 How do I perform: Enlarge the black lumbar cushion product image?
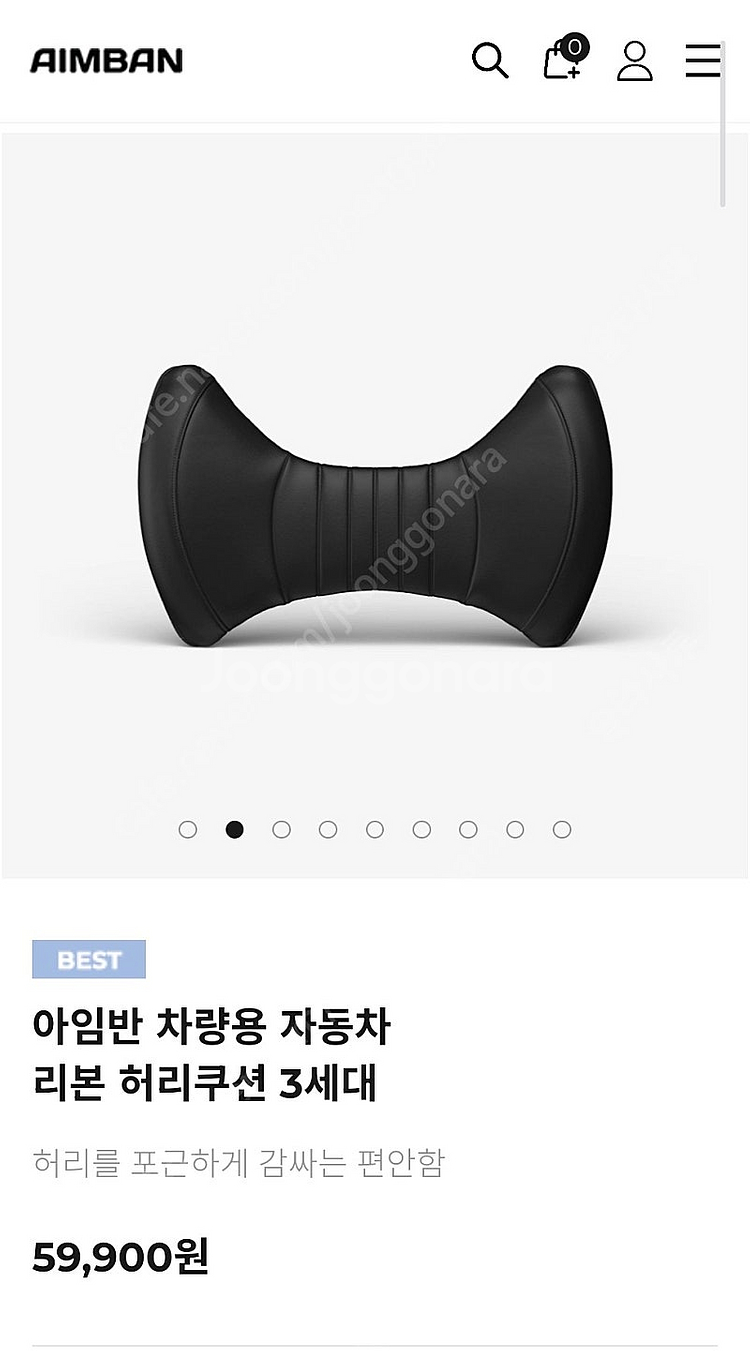pyautogui.click(x=374, y=503)
